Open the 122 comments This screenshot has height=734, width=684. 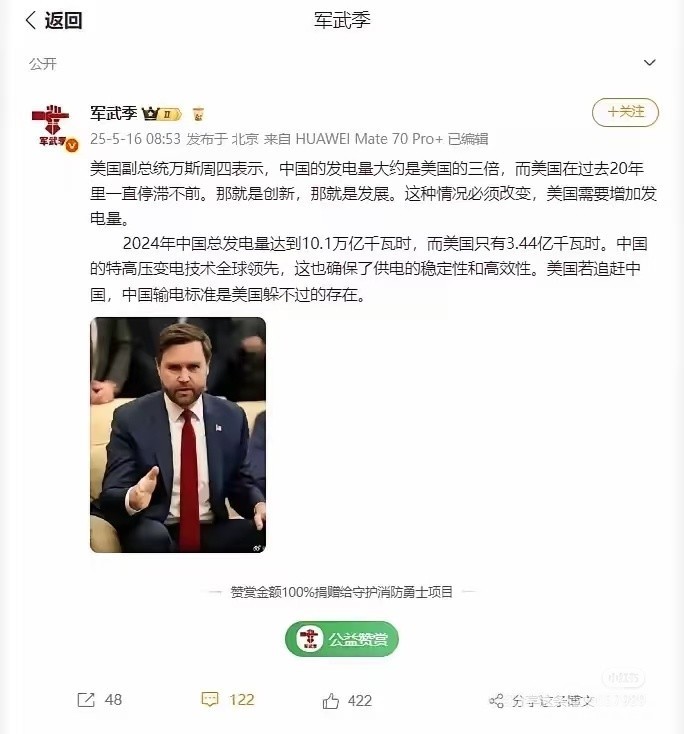click(227, 700)
